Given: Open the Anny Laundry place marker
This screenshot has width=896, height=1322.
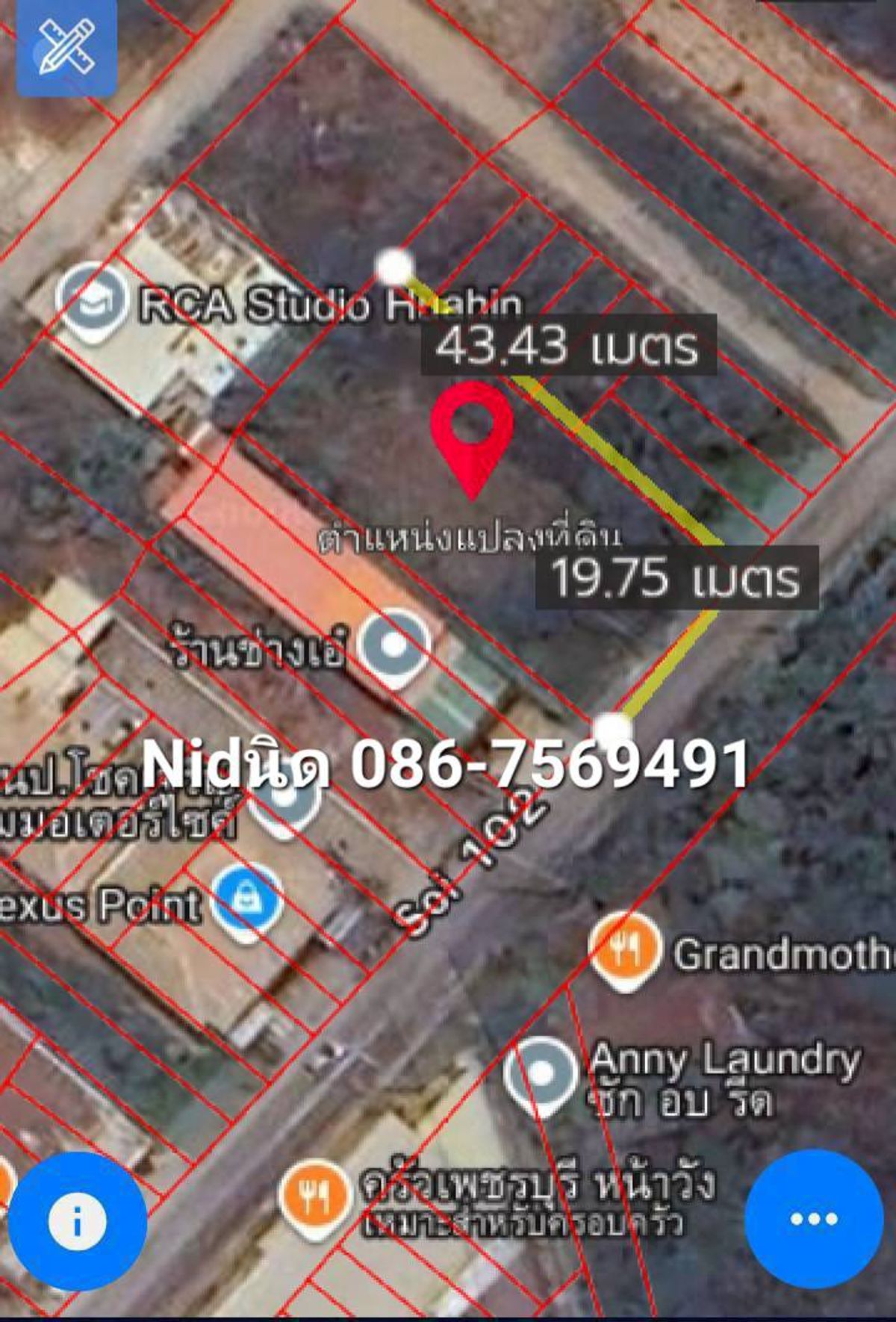Looking at the screenshot, I should (541, 1073).
